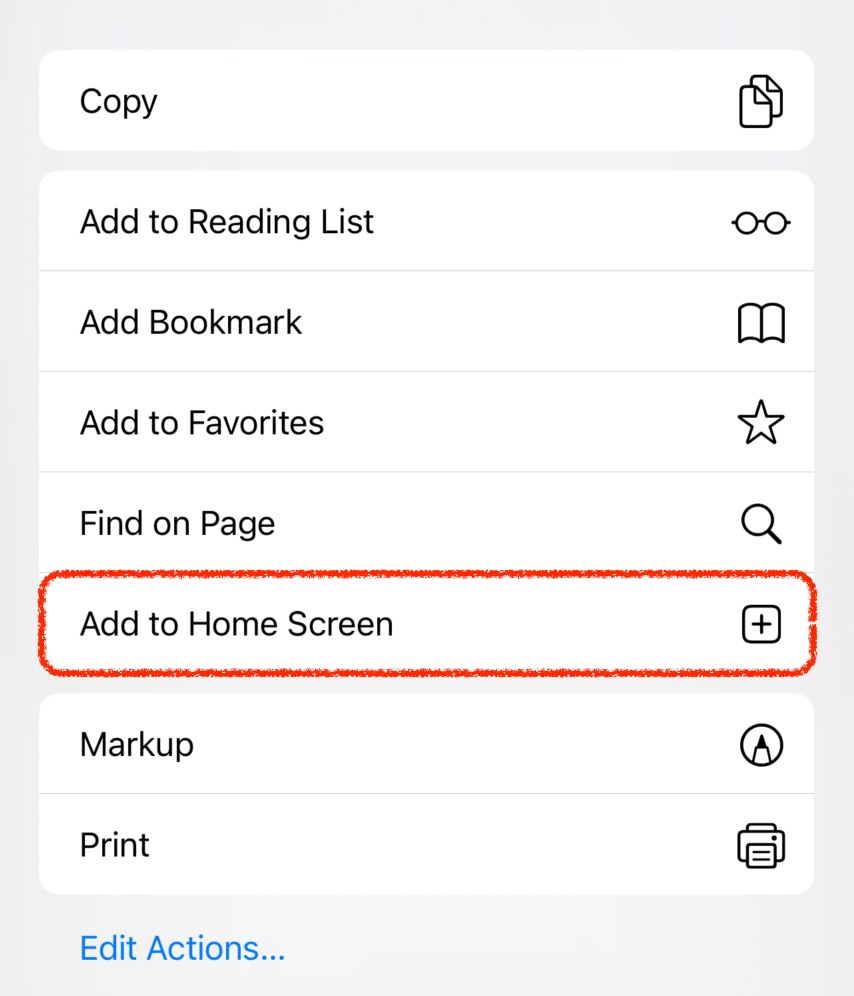Add the page to Favorites
Viewport: 854px width, 996px height.
(x=426, y=423)
